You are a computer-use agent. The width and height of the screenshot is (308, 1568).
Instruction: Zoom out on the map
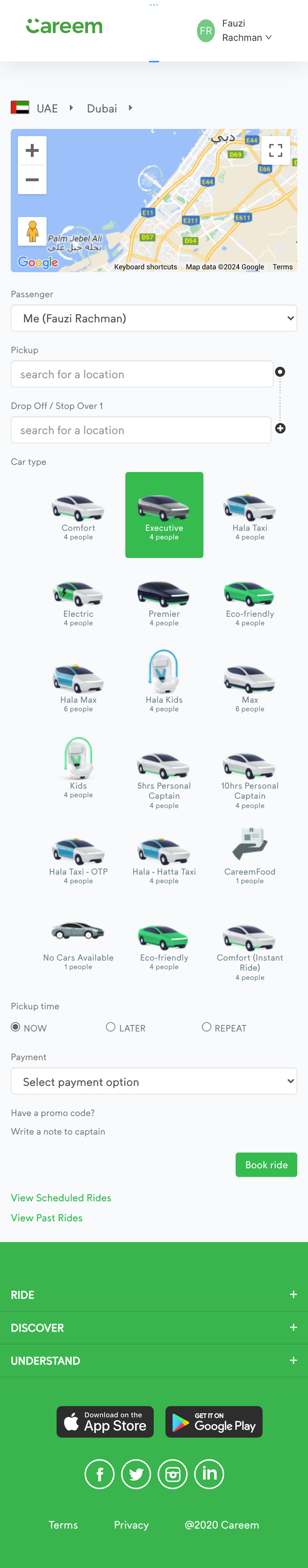[x=32, y=179]
